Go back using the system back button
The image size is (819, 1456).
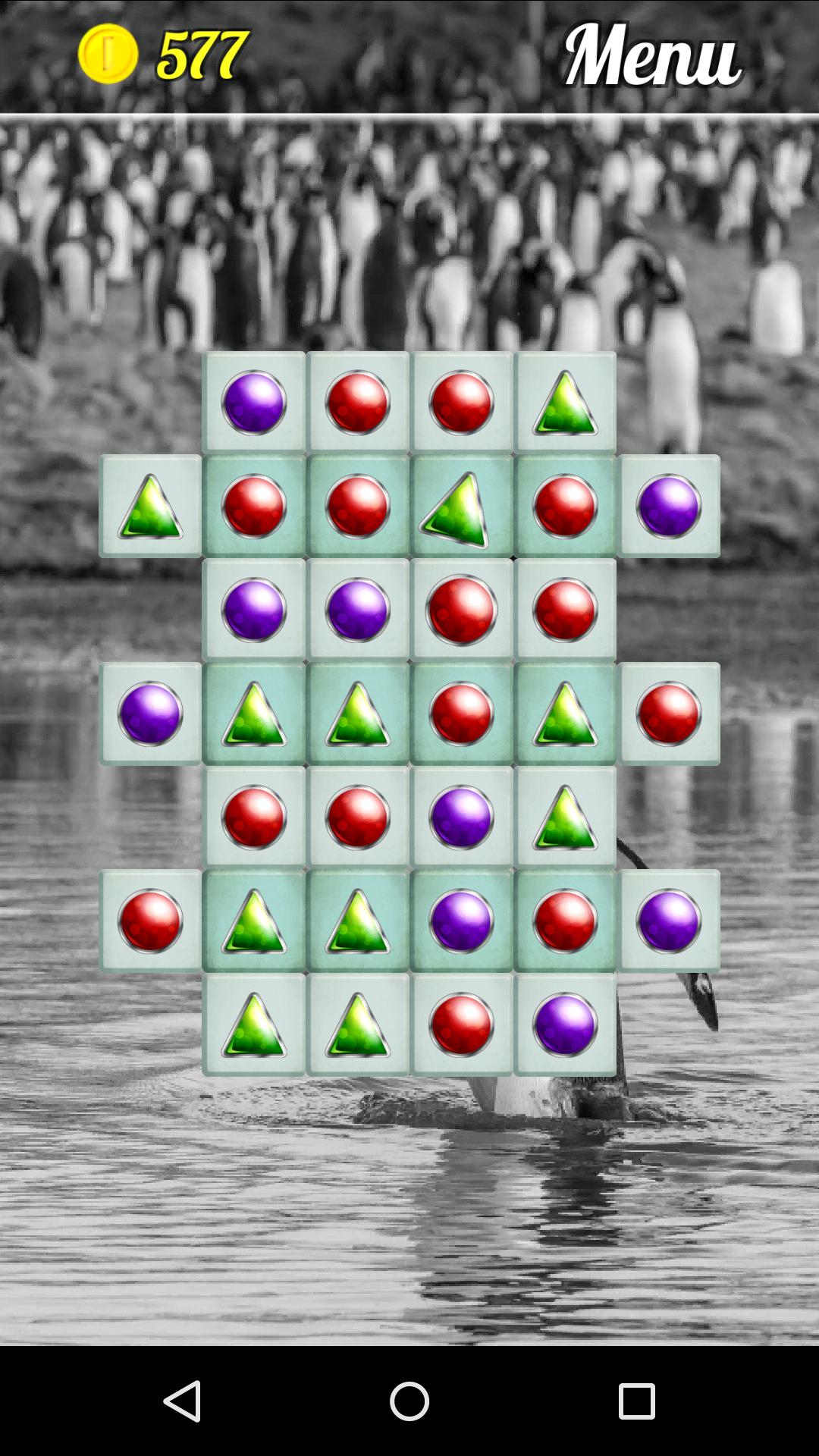[182, 1400]
